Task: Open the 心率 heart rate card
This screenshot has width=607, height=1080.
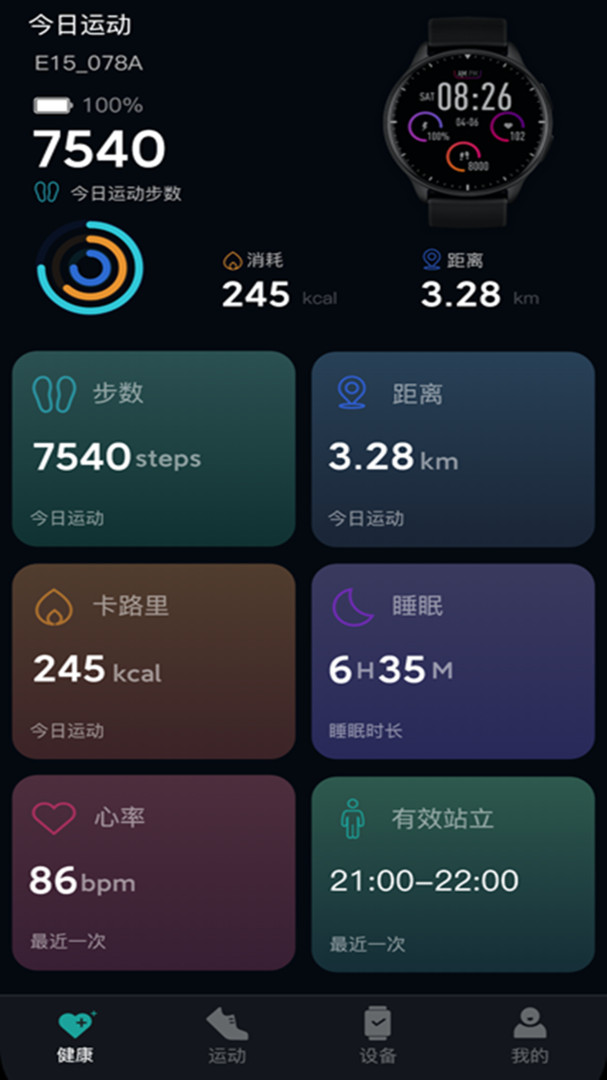Action: coord(154,872)
